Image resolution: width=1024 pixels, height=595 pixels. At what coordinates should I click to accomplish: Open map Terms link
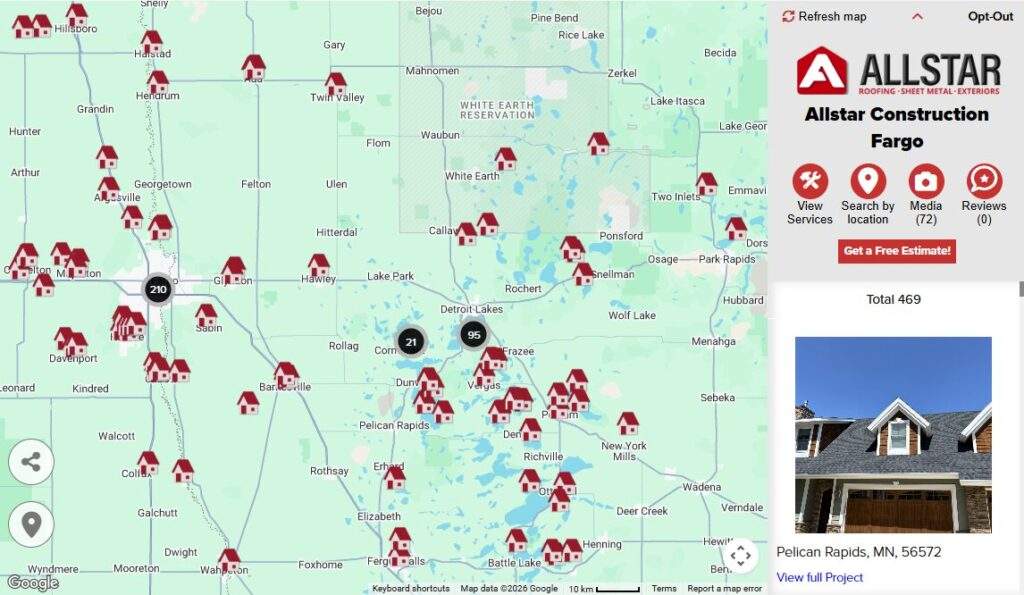pos(664,589)
